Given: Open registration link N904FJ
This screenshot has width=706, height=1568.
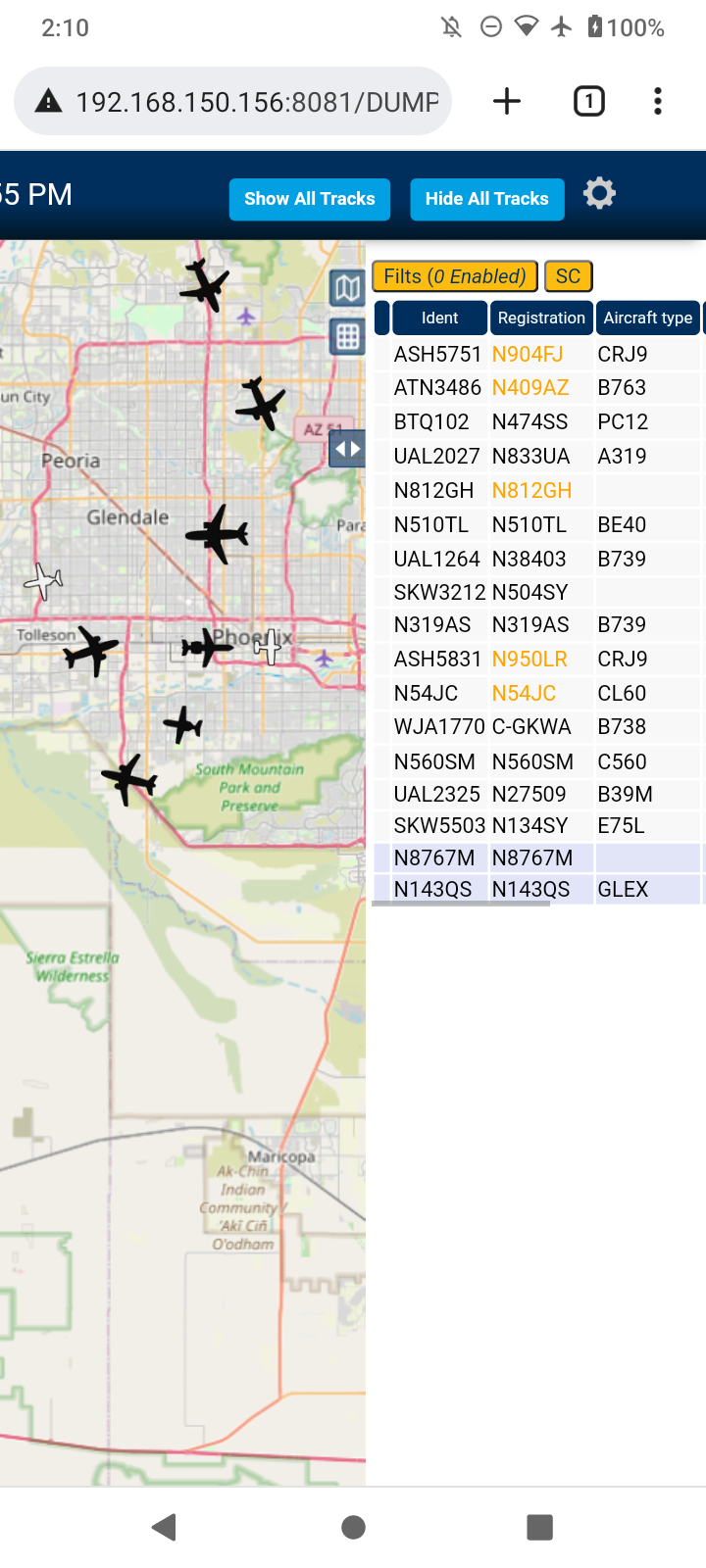Looking at the screenshot, I should pos(528,354).
